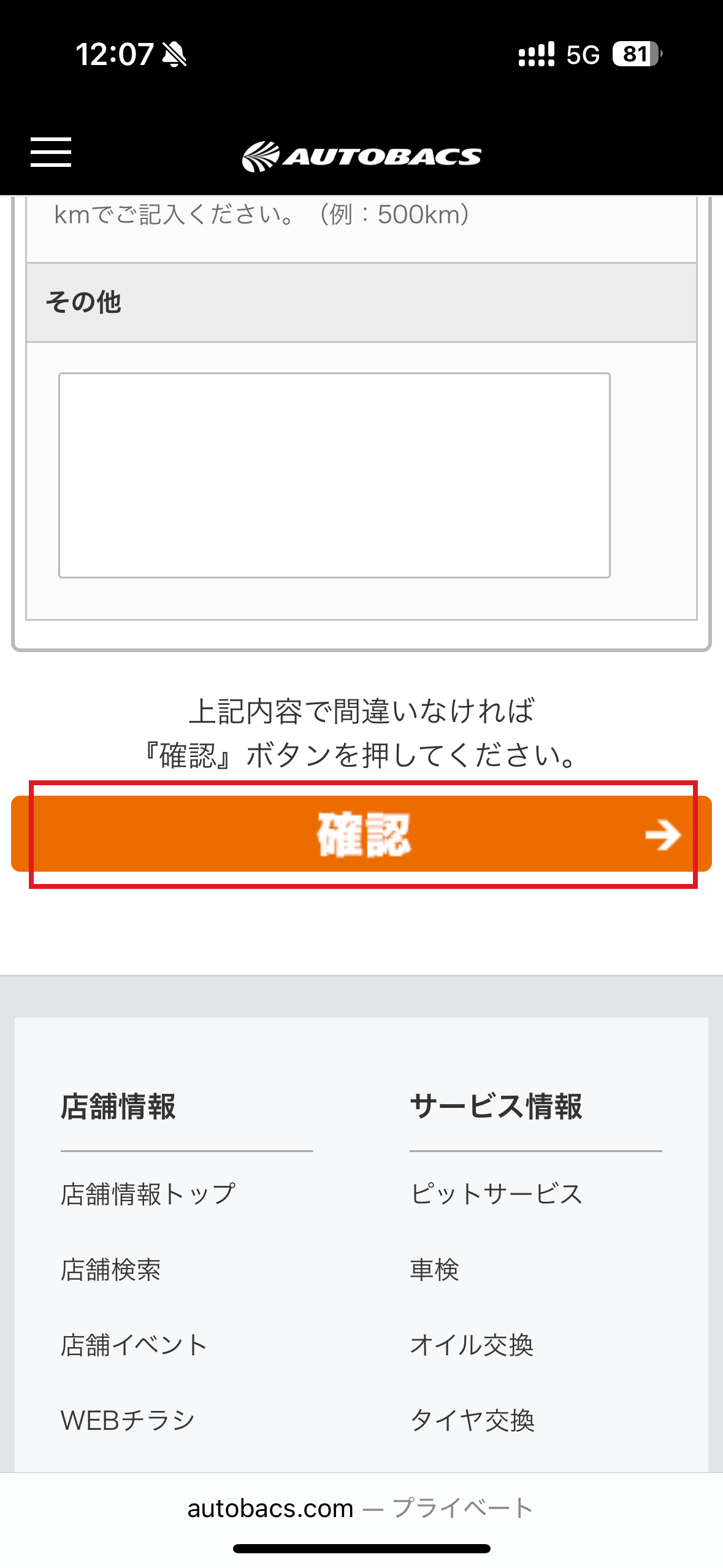Tap the その他 text area
Screen dimensions: 723x1568
tap(334, 475)
